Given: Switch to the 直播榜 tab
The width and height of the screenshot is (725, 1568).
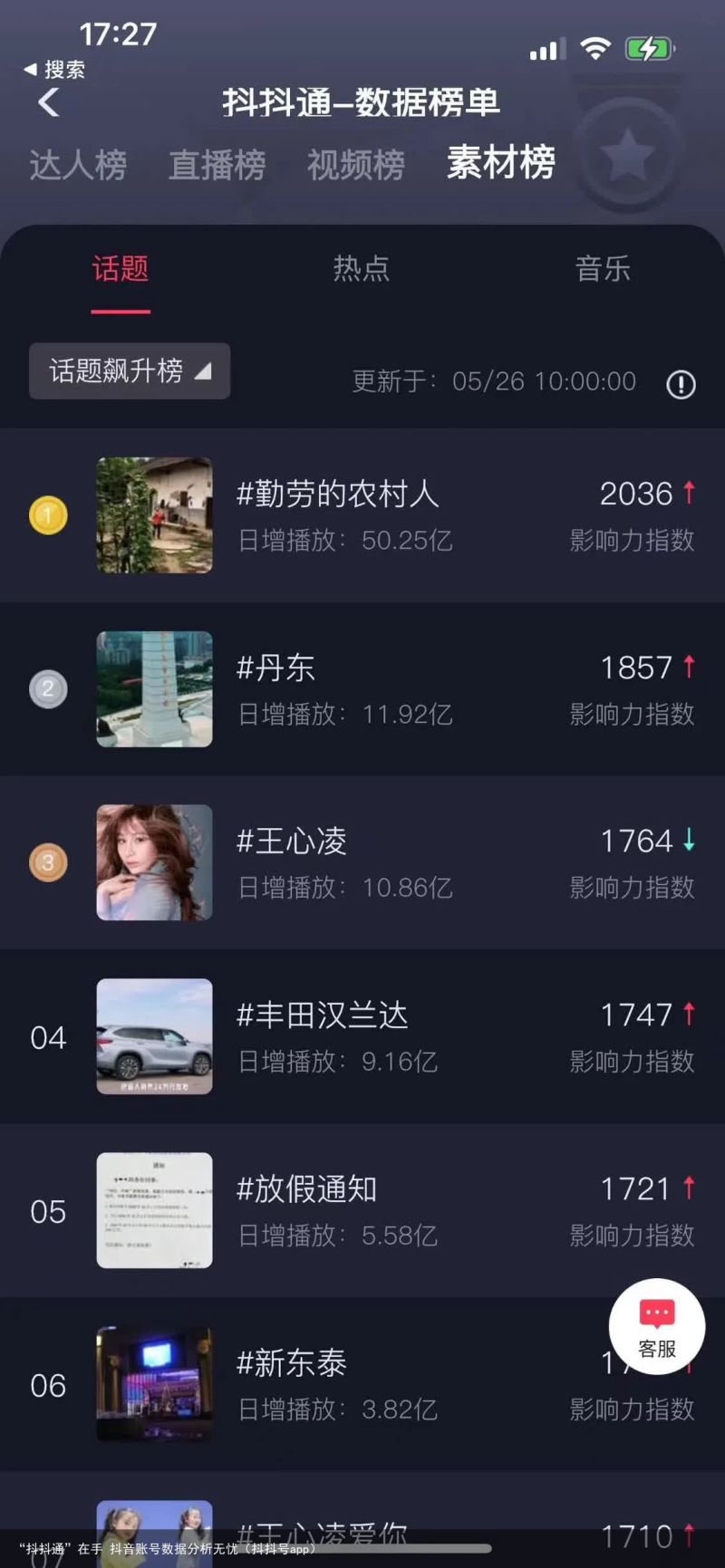Looking at the screenshot, I should click(x=217, y=165).
